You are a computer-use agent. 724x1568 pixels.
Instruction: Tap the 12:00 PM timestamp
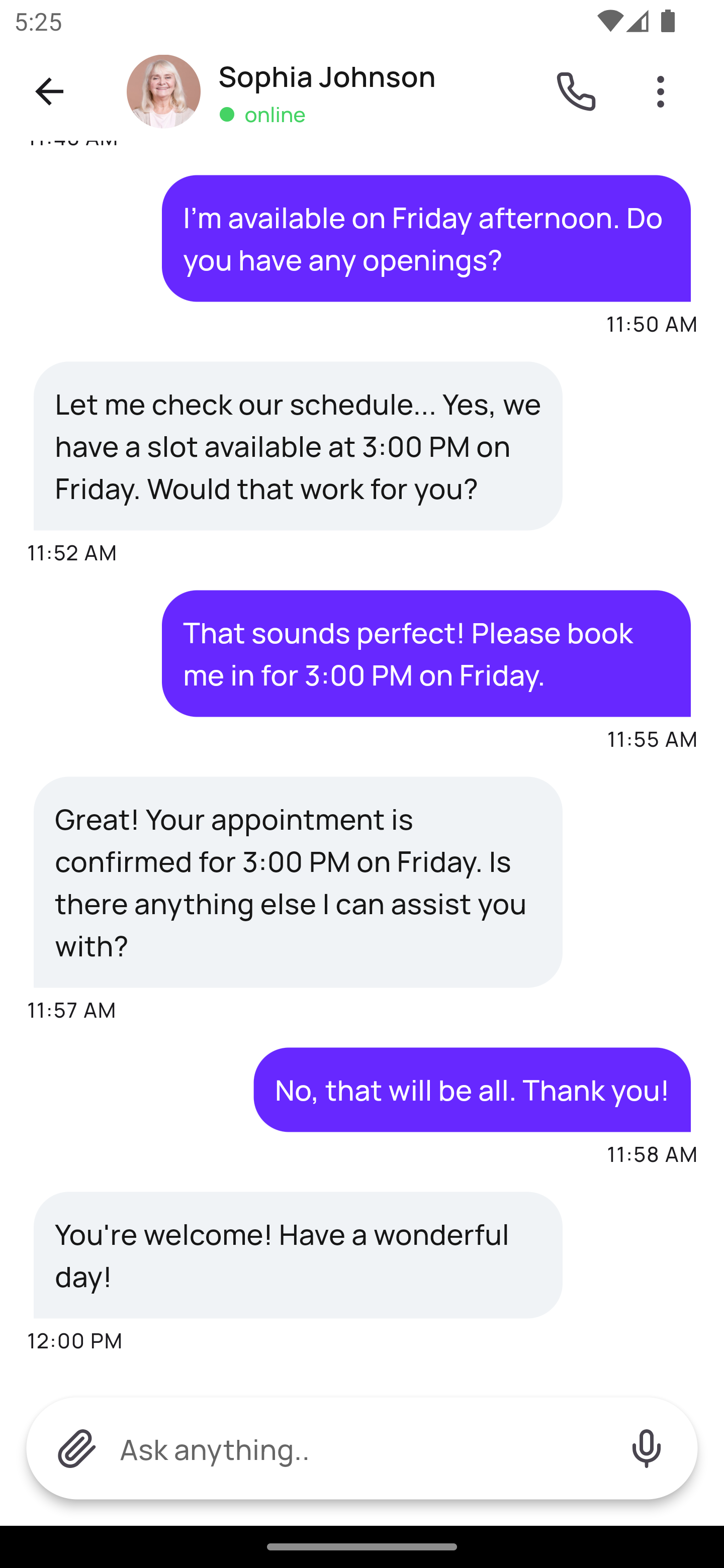click(x=74, y=1341)
